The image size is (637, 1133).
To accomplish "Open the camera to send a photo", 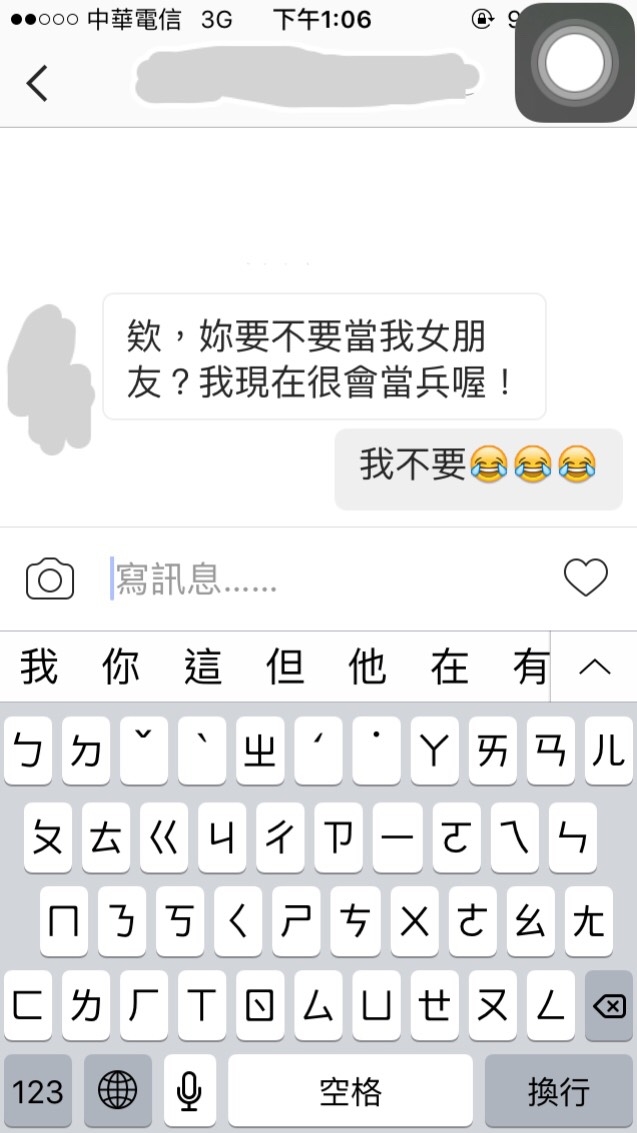I will (50, 579).
